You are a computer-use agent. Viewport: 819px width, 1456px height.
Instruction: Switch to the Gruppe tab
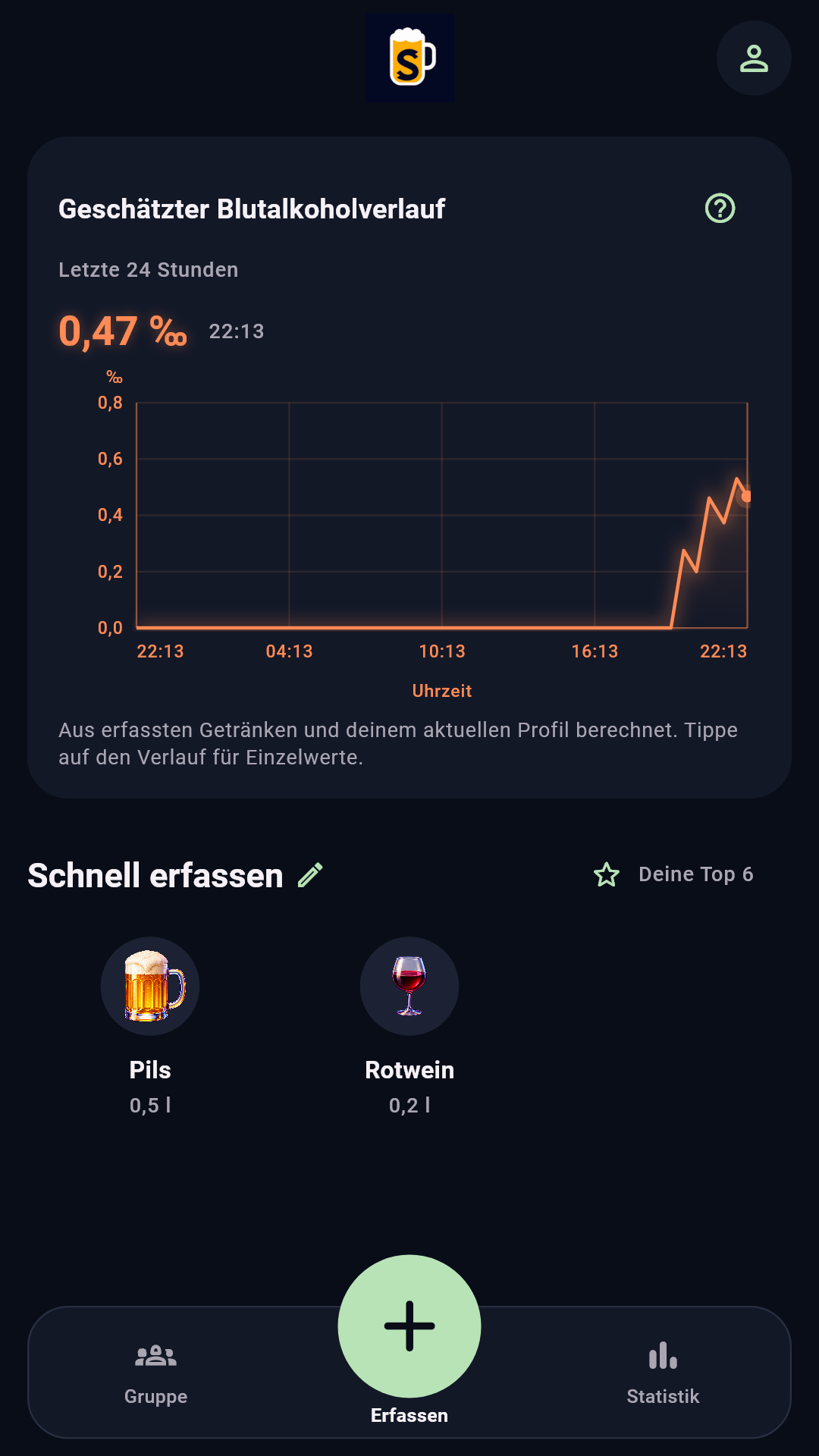(x=155, y=1373)
